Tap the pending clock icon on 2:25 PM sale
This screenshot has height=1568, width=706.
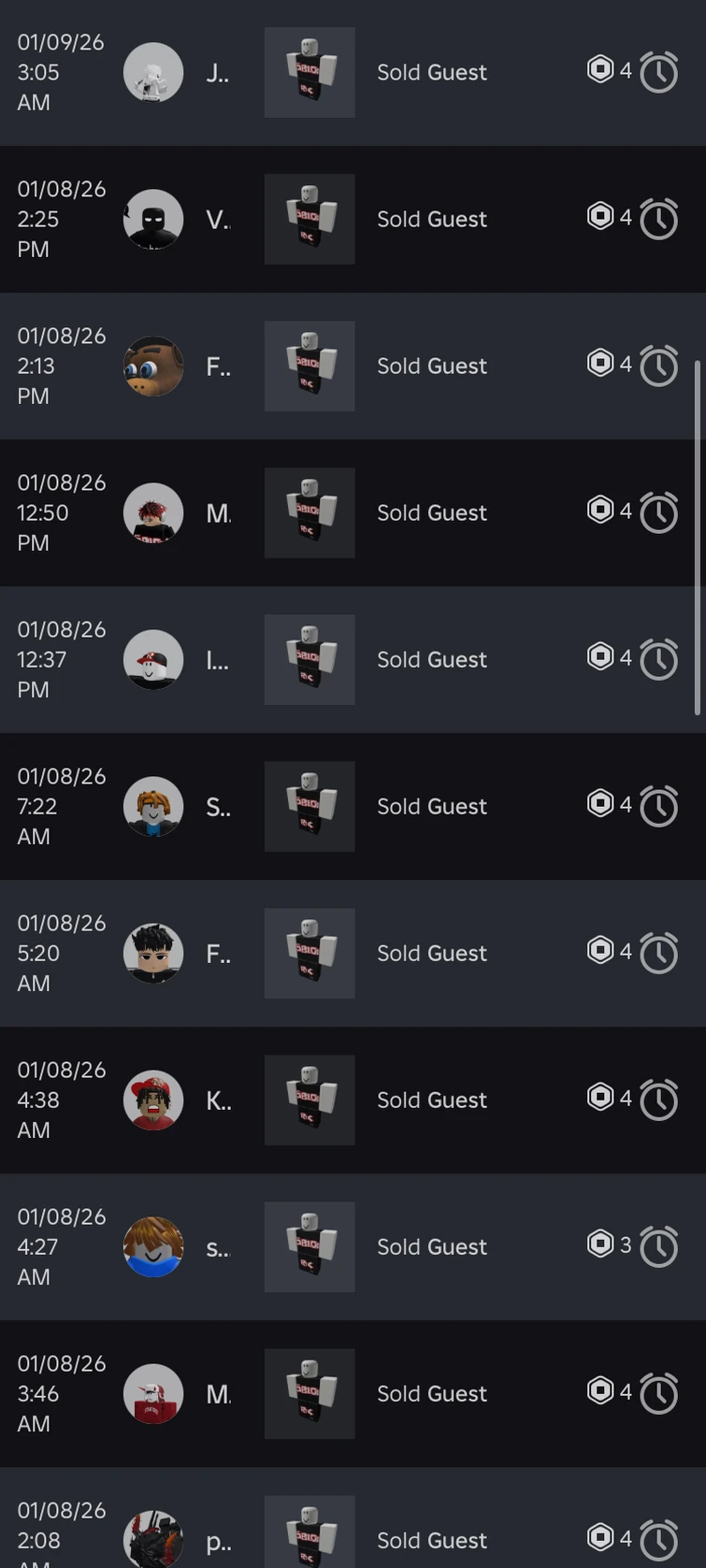pos(659,219)
